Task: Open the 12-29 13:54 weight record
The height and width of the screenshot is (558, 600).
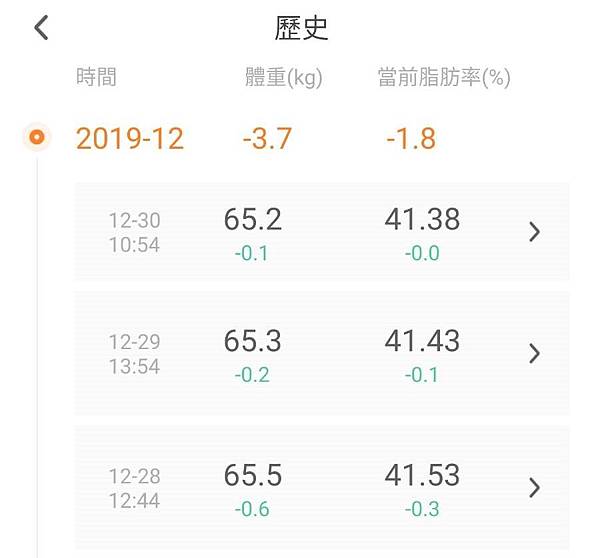Action: point(322,353)
